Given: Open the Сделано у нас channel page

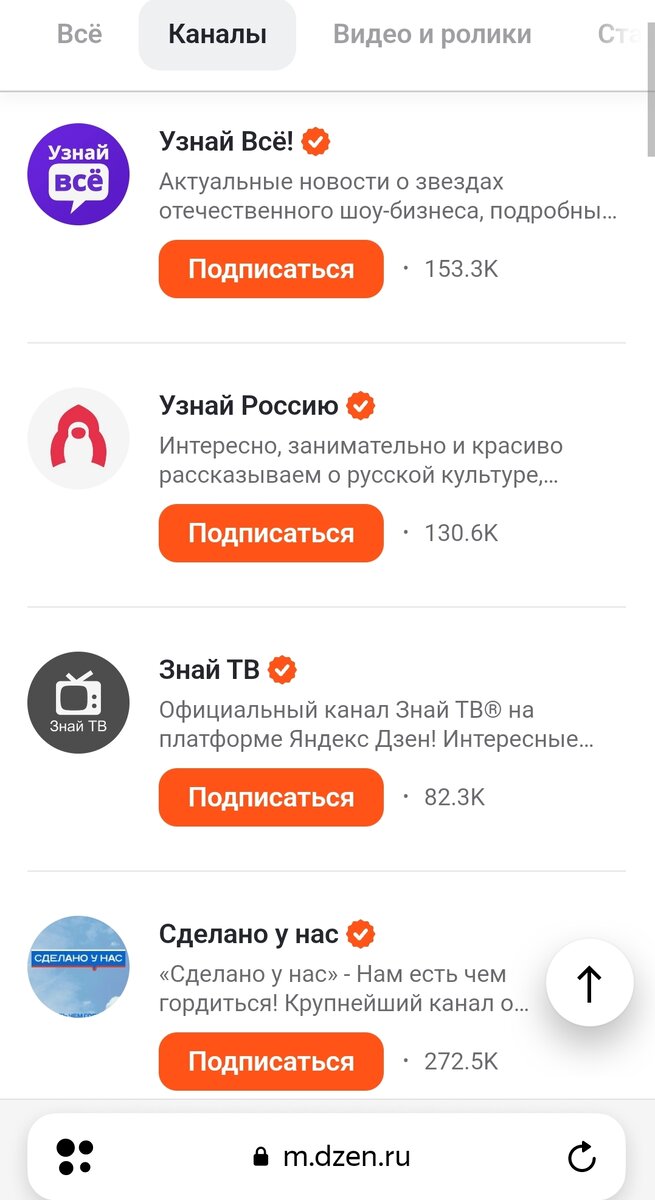Looking at the screenshot, I should [249, 934].
